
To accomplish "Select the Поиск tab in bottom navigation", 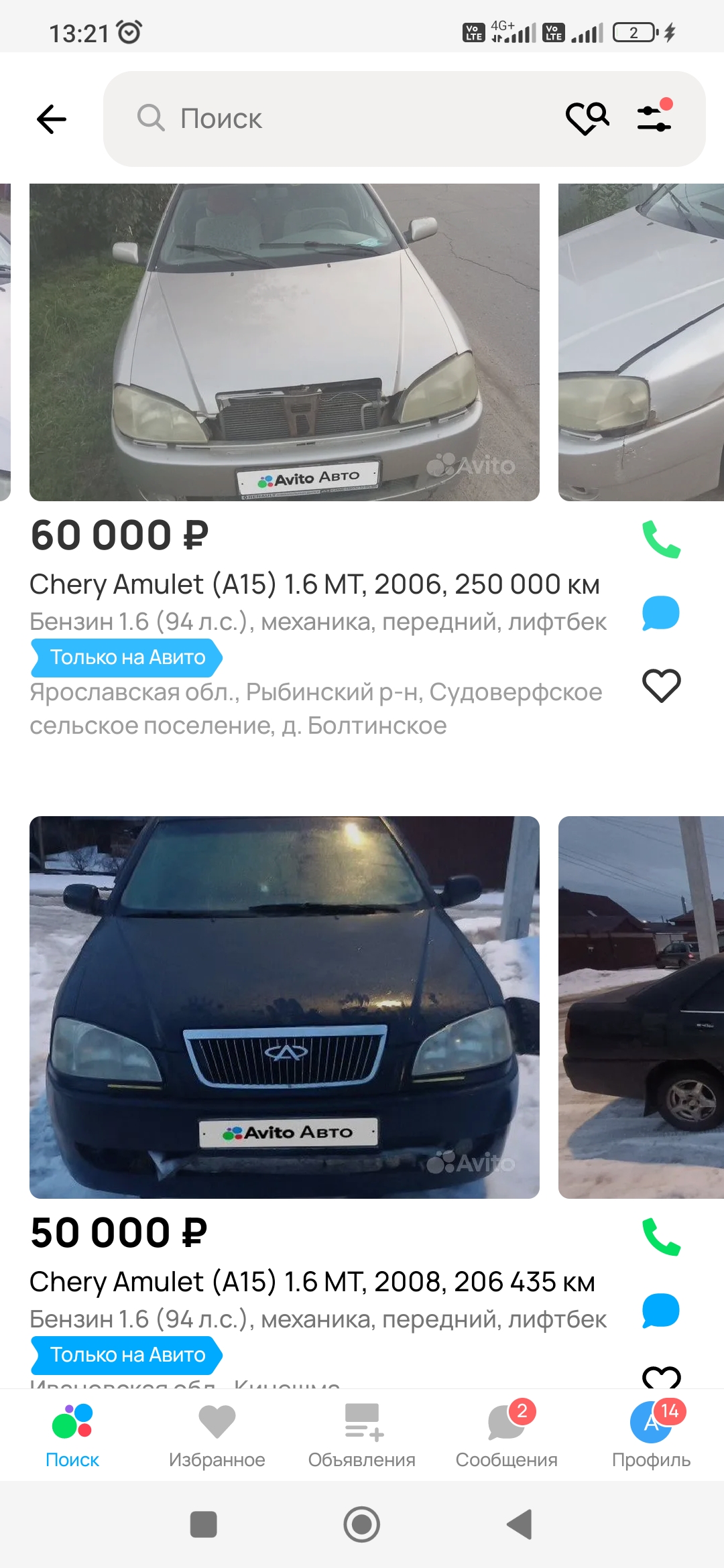I will [x=72, y=1436].
